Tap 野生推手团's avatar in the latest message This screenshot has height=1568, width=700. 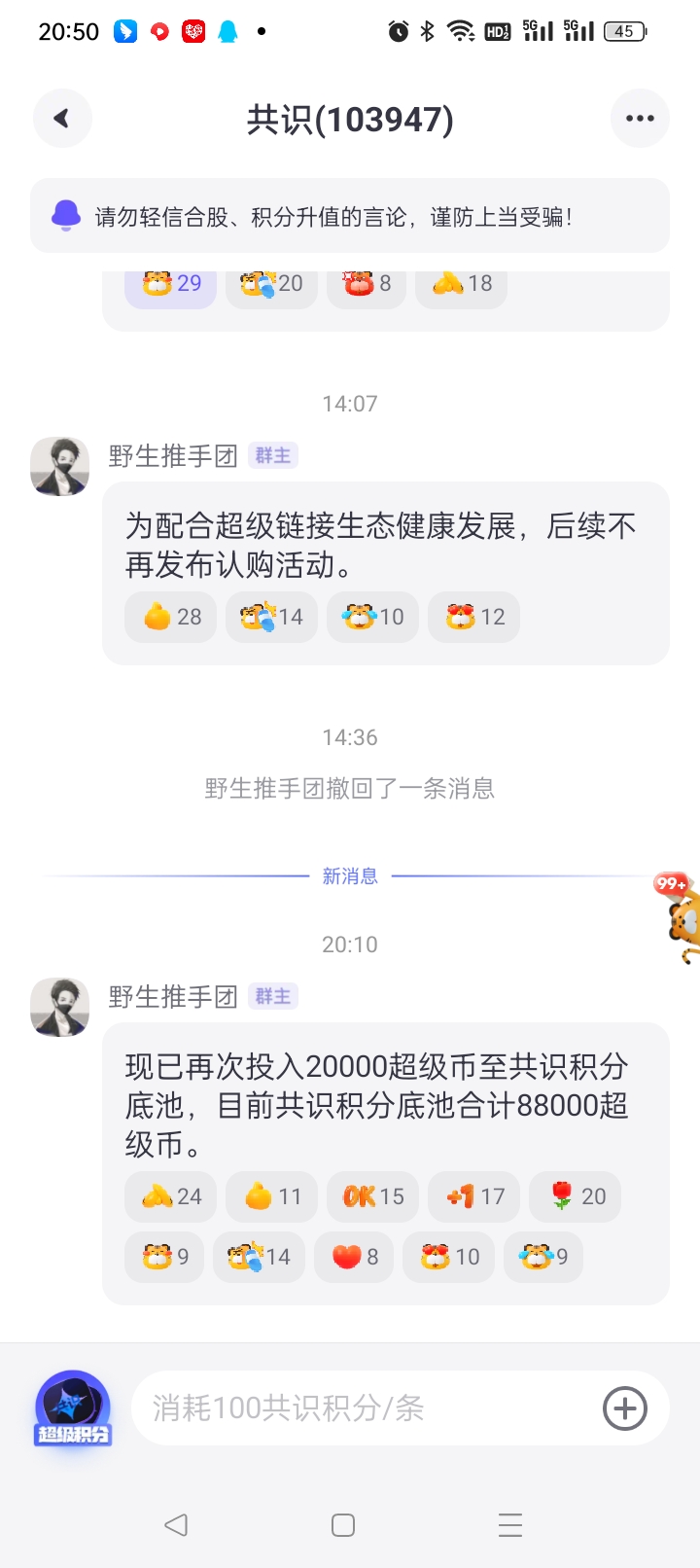[59, 1007]
